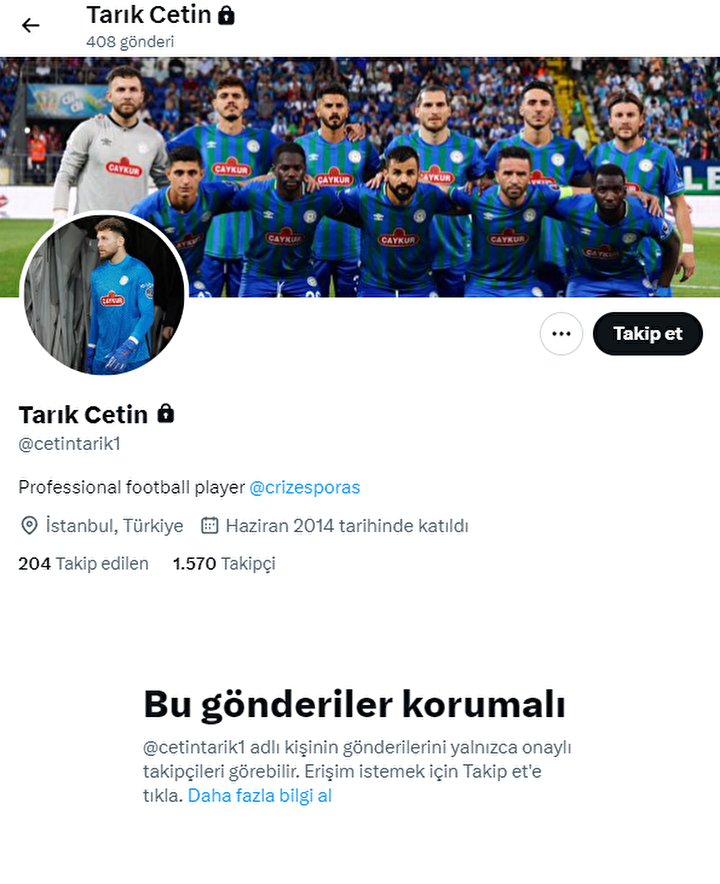Image resolution: width=720 pixels, height=884 pixels.
Task: Open the round profile photo
Action: 104,295
